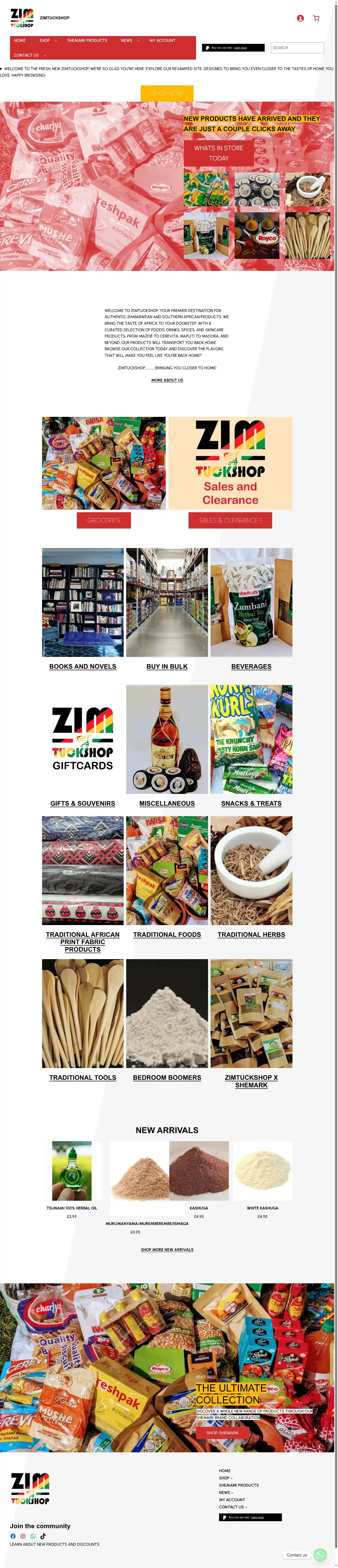Tap the search field

tap(297, 48)
